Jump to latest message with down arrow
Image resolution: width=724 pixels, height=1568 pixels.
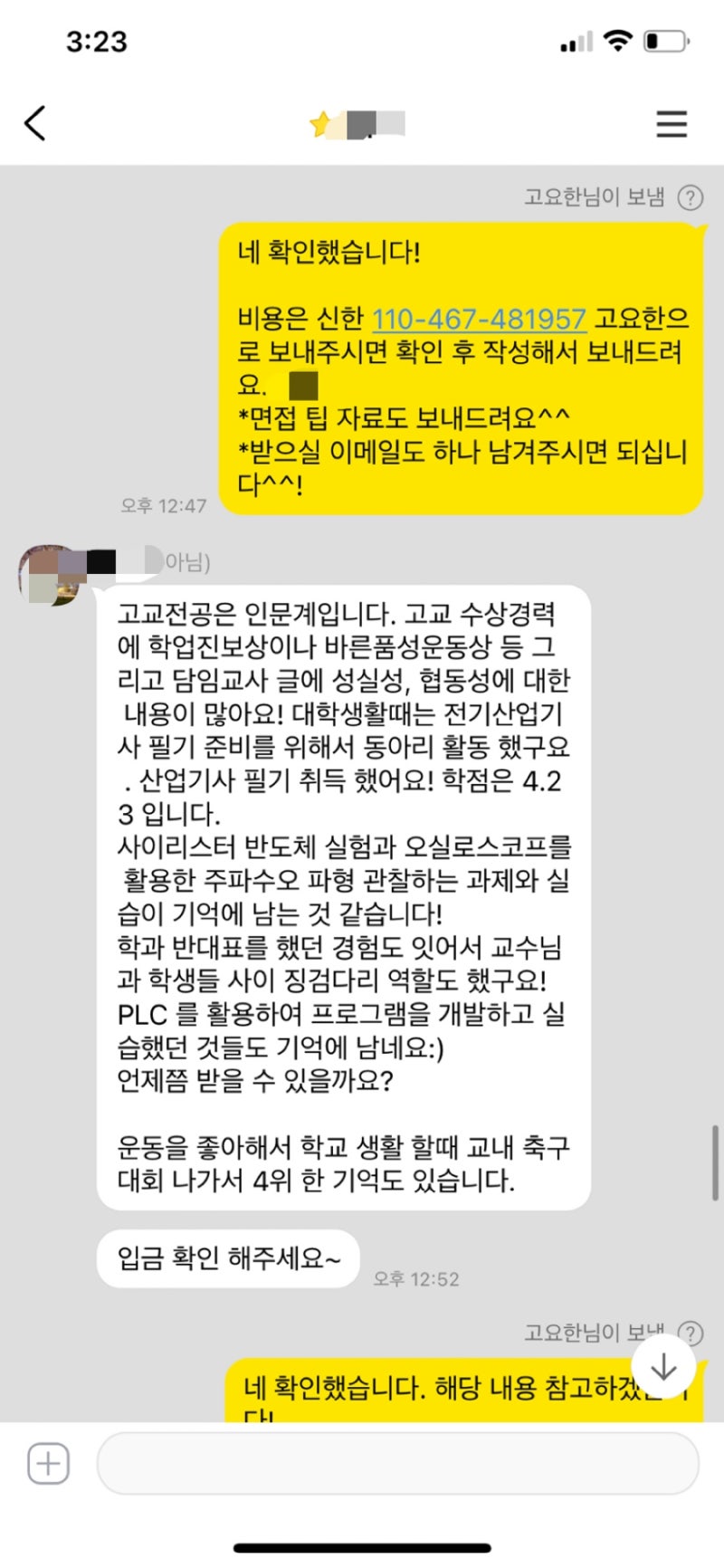[x=663, y=1366]
